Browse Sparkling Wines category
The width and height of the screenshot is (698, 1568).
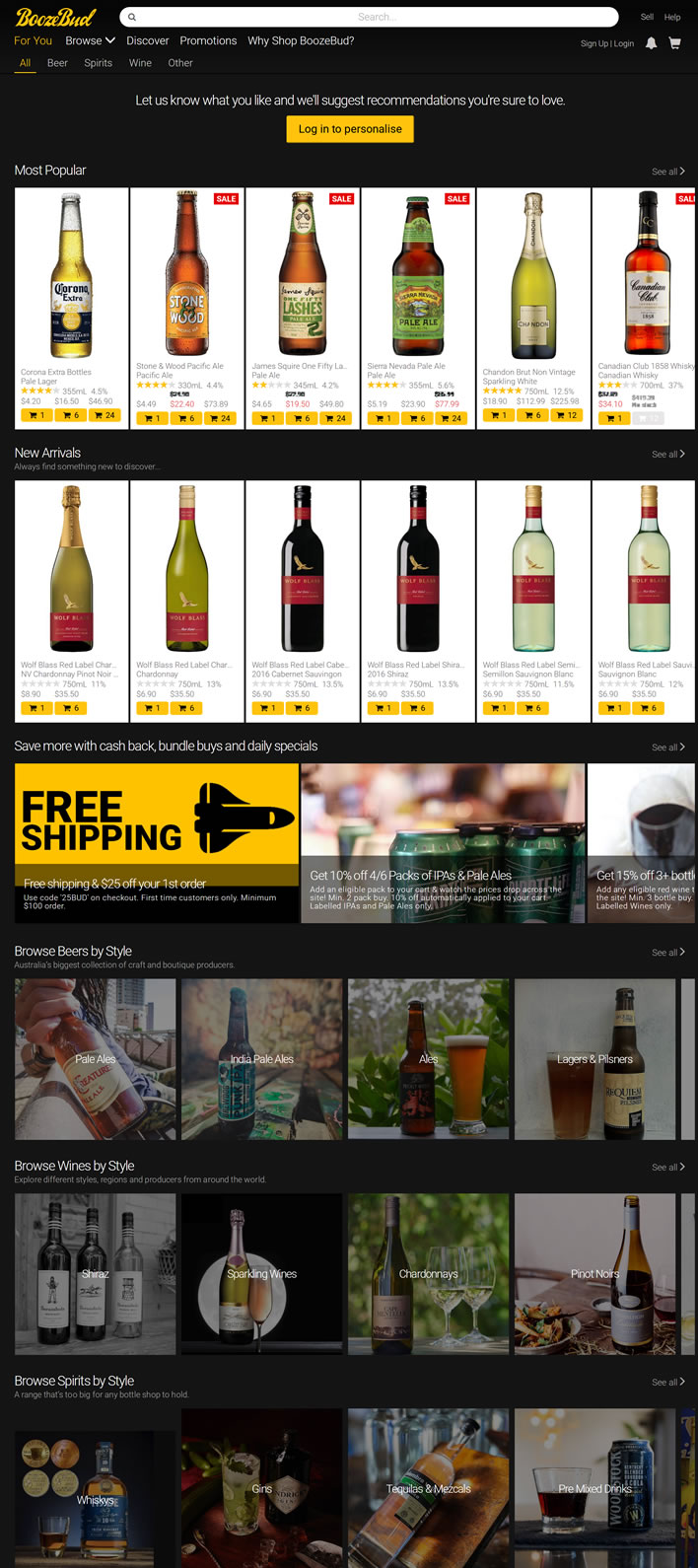262,1274
